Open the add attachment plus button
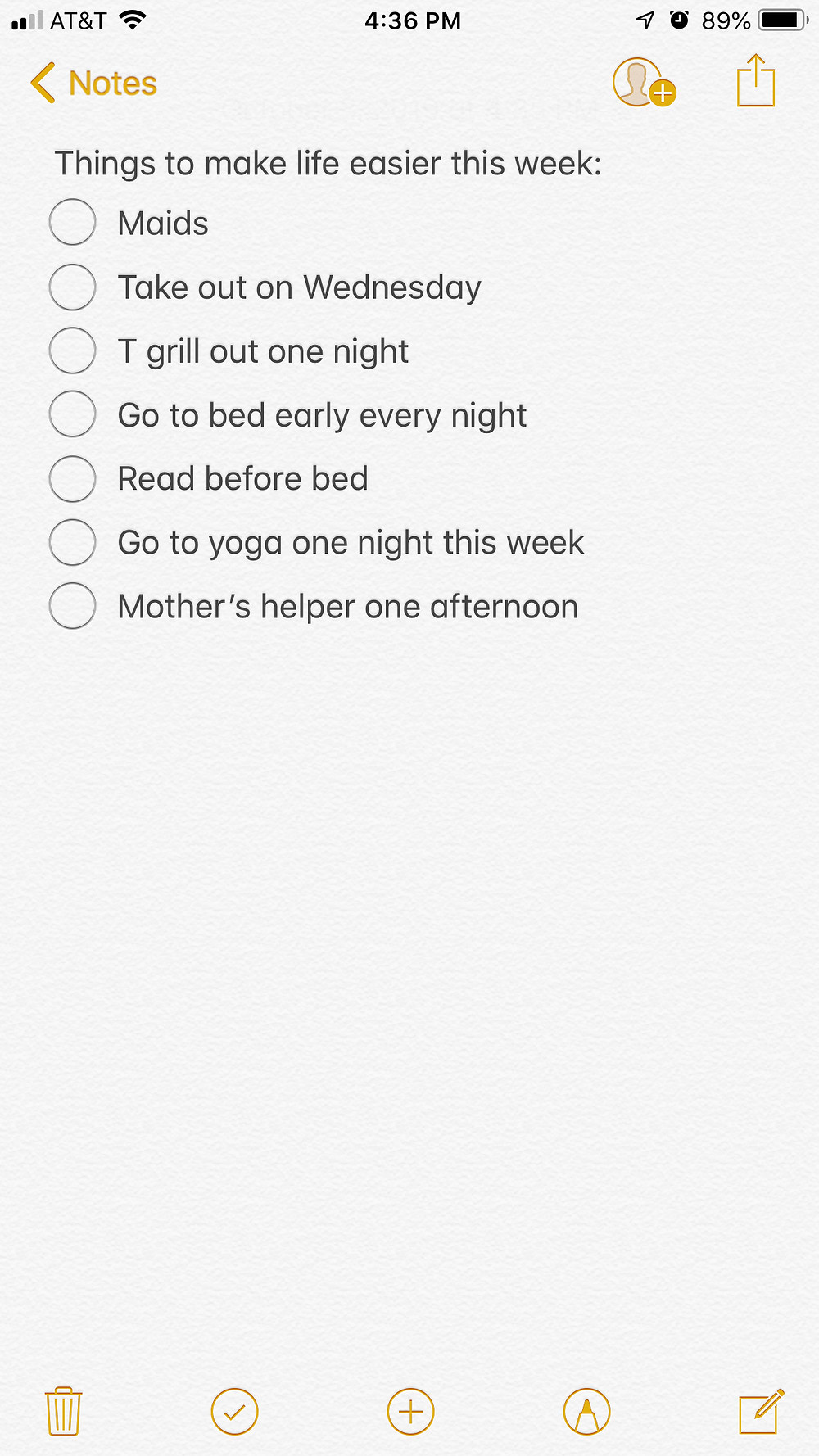Viewport: 819px width, 1456px height. (410, 1412)
